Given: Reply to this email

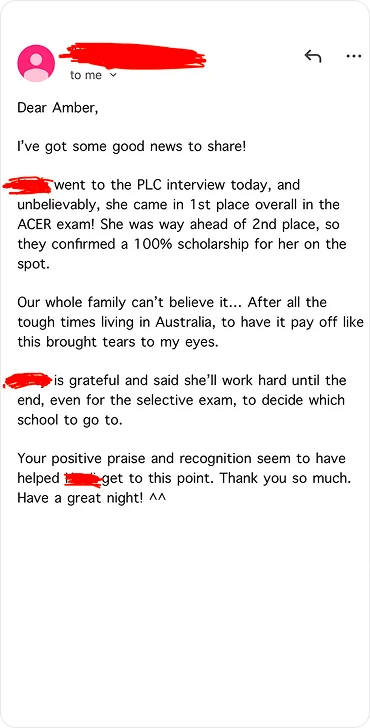Looking at the screenshot, I should (x=313, y=56).
